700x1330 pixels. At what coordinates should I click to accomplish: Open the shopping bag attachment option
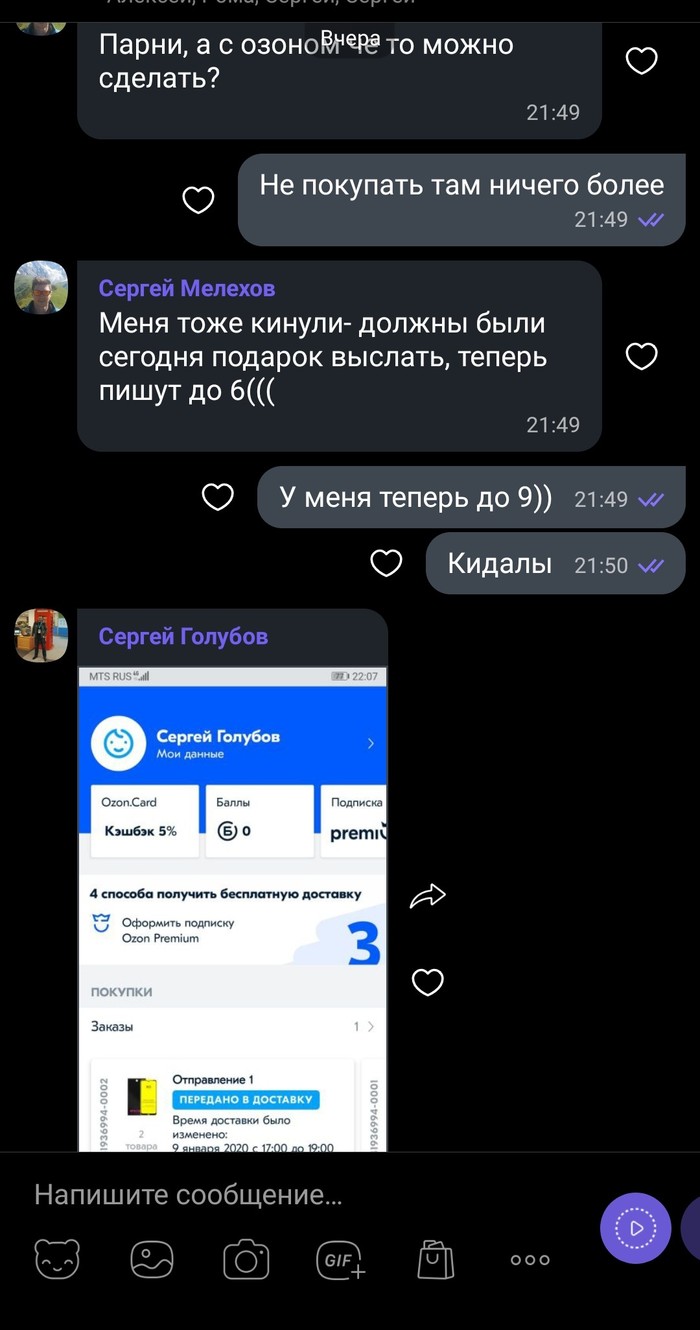[x=435, y=1259]
